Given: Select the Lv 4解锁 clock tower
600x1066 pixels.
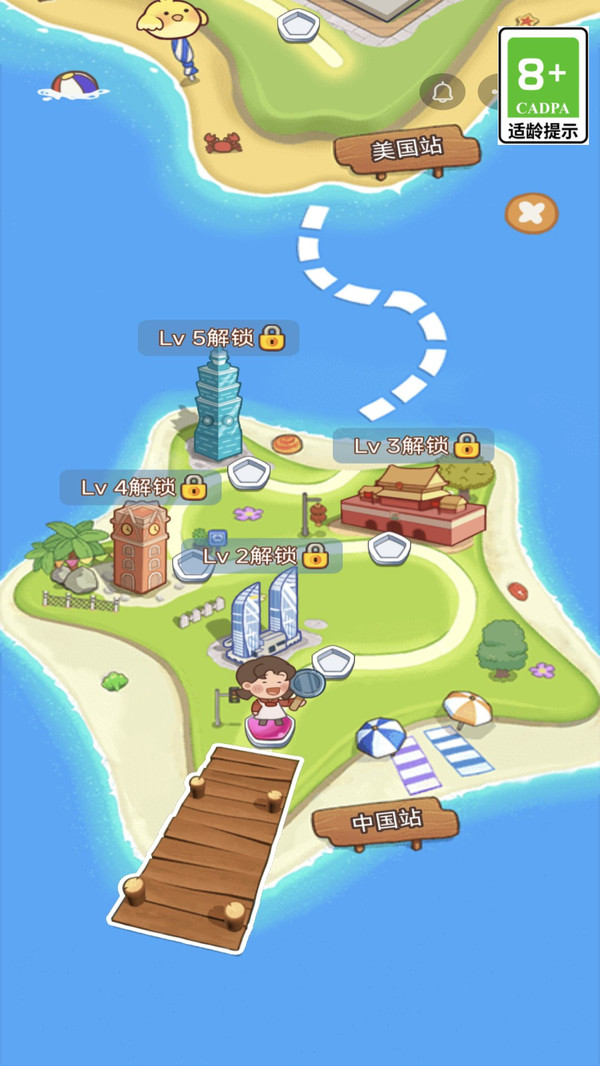Looking at the screenshot, I should coord(139,548).
